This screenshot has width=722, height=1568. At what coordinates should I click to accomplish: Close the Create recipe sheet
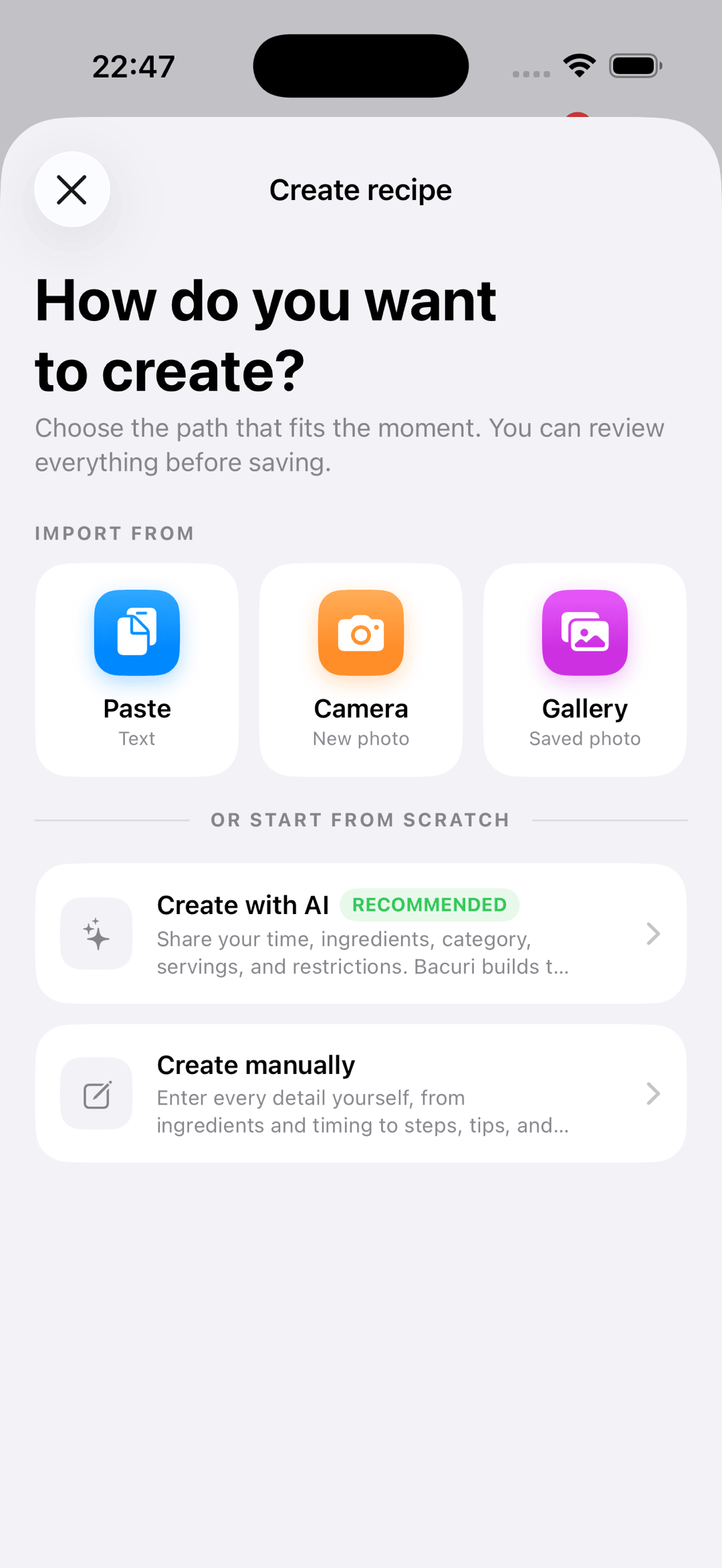click(x=72, y=189)
